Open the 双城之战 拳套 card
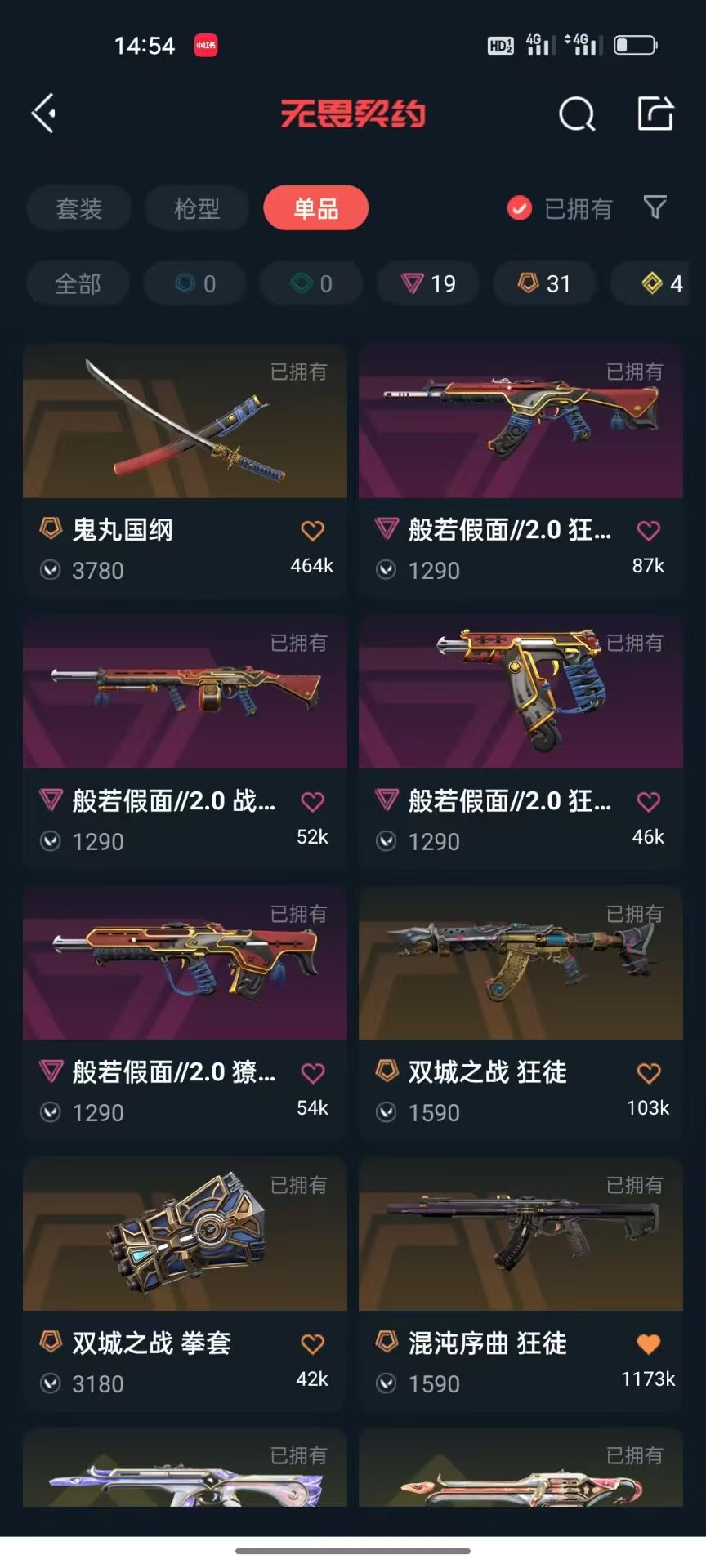 coord(185,1285)
